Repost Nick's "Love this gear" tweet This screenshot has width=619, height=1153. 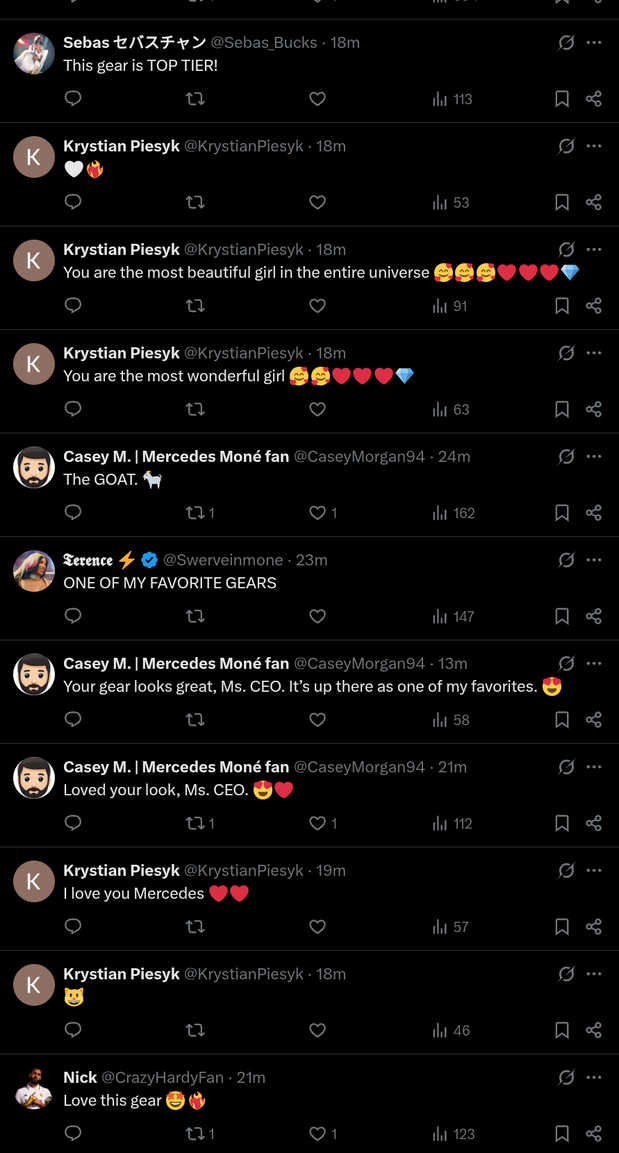[x=195, y=1134]
